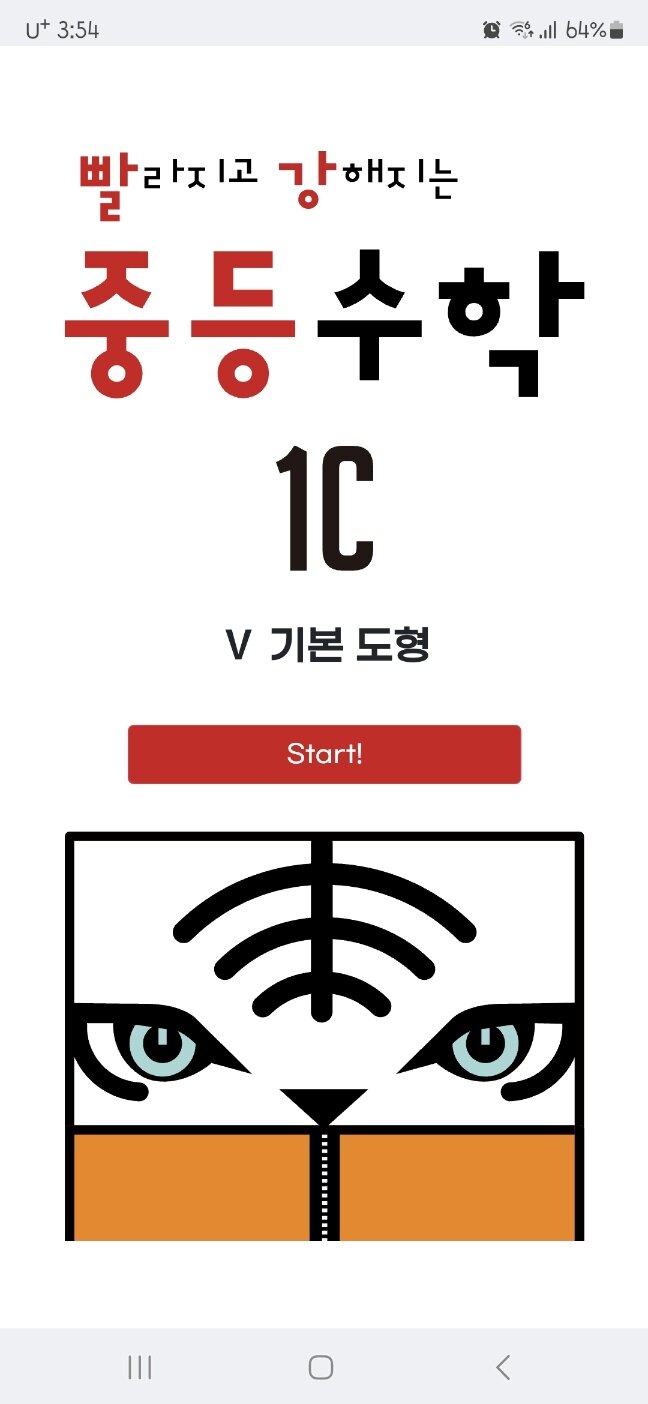Viewport: 648px width, 1404px height.
Task: Tap the red Start! button
Action: pyautogui.click(x=324, y=754)
